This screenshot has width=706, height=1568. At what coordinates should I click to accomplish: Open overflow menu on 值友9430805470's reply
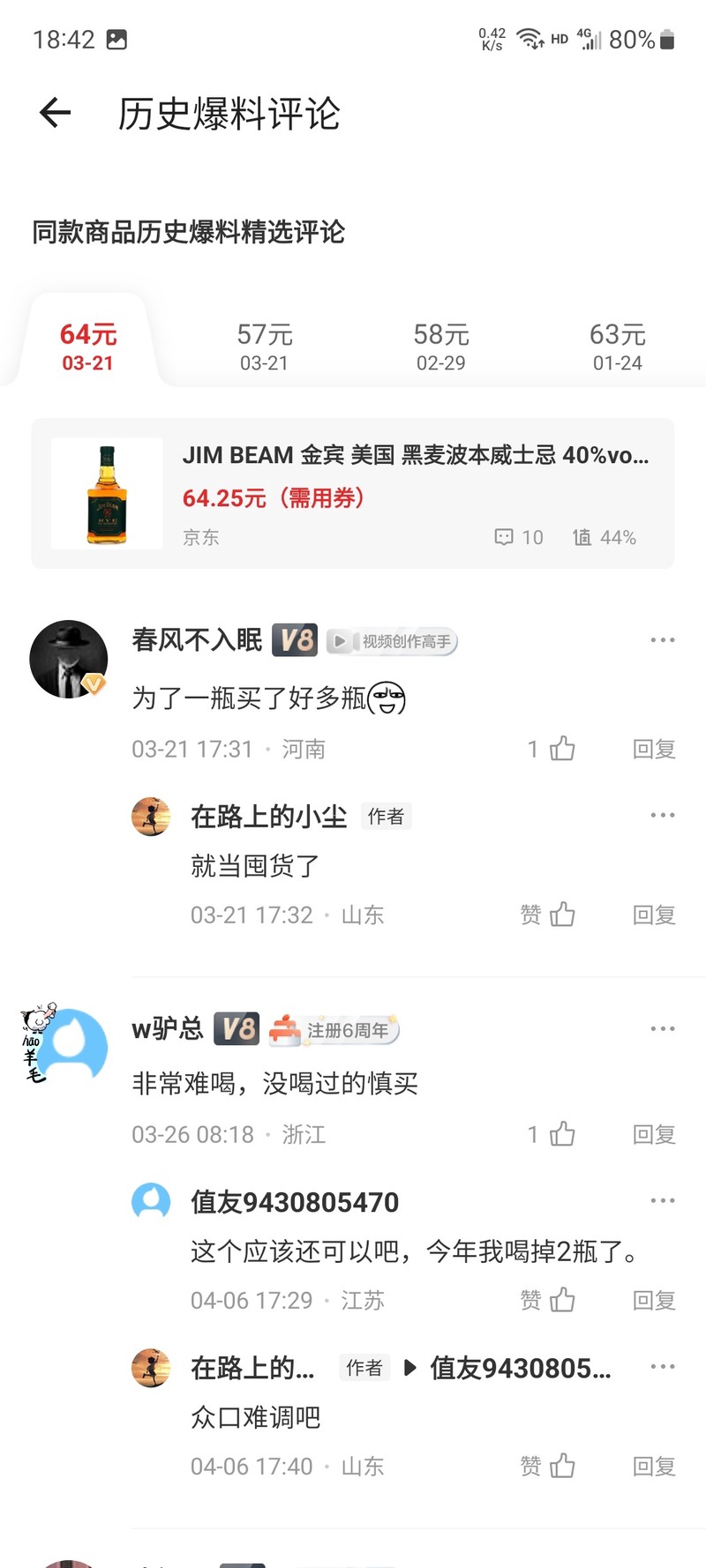pos(662,1201)
